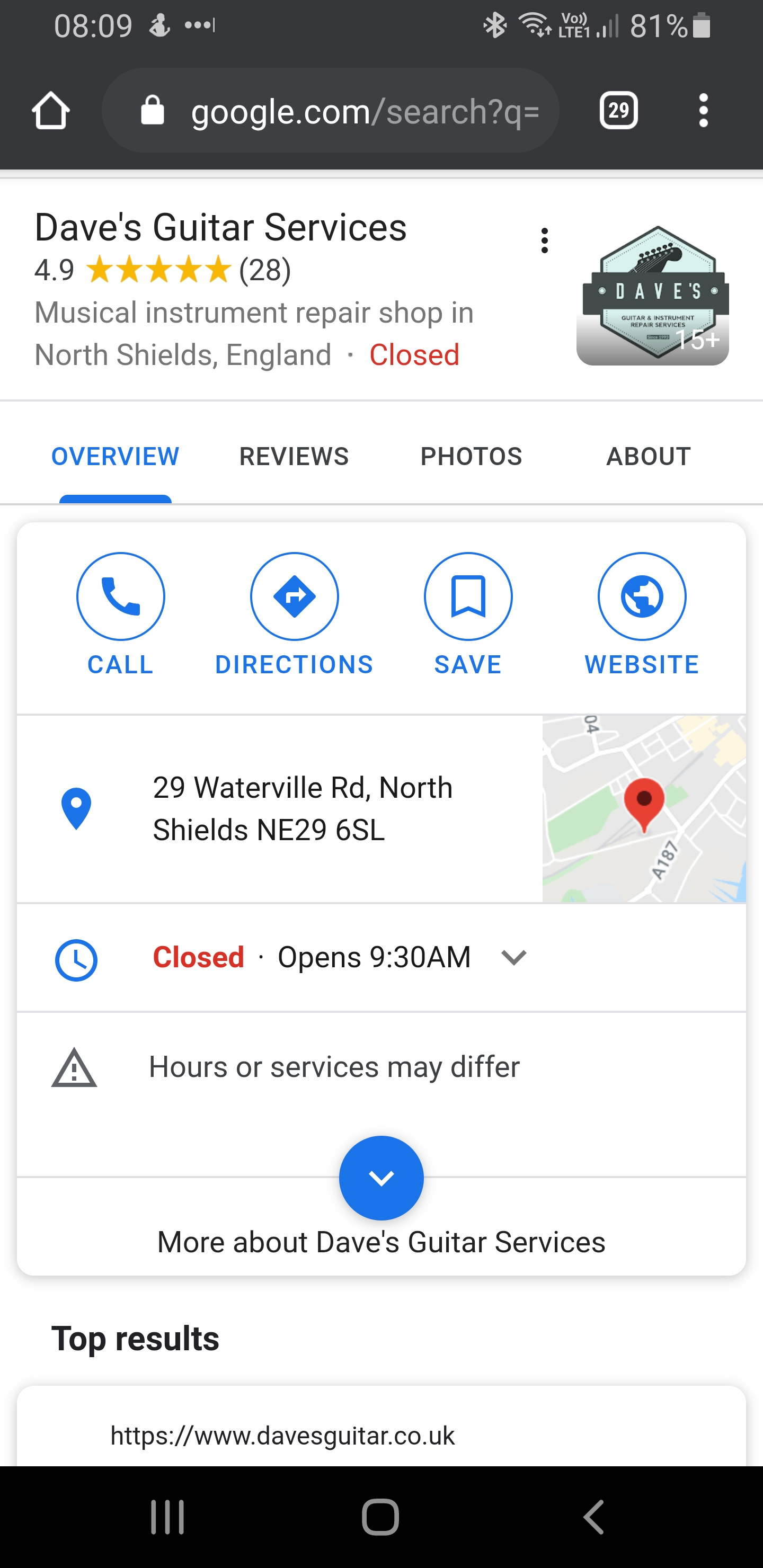763x1568 pixels.
Task: View the Dave's photos thumbnail marked 15+
Action: click(x=652, y=295)
